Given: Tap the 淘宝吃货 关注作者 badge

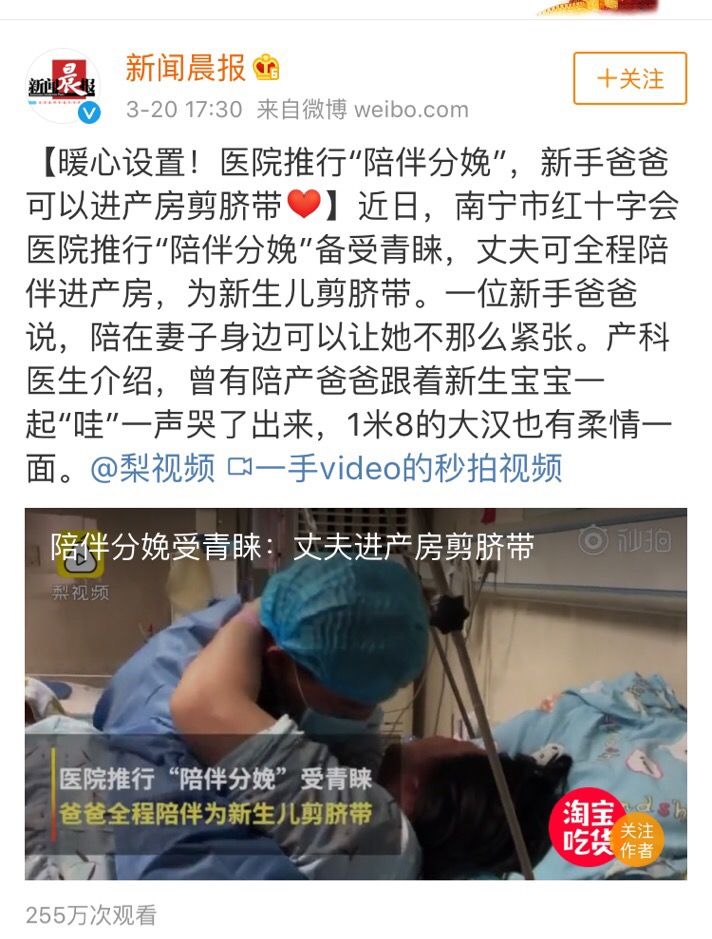Looking at the screenshot, I should [x=604, y=826].
